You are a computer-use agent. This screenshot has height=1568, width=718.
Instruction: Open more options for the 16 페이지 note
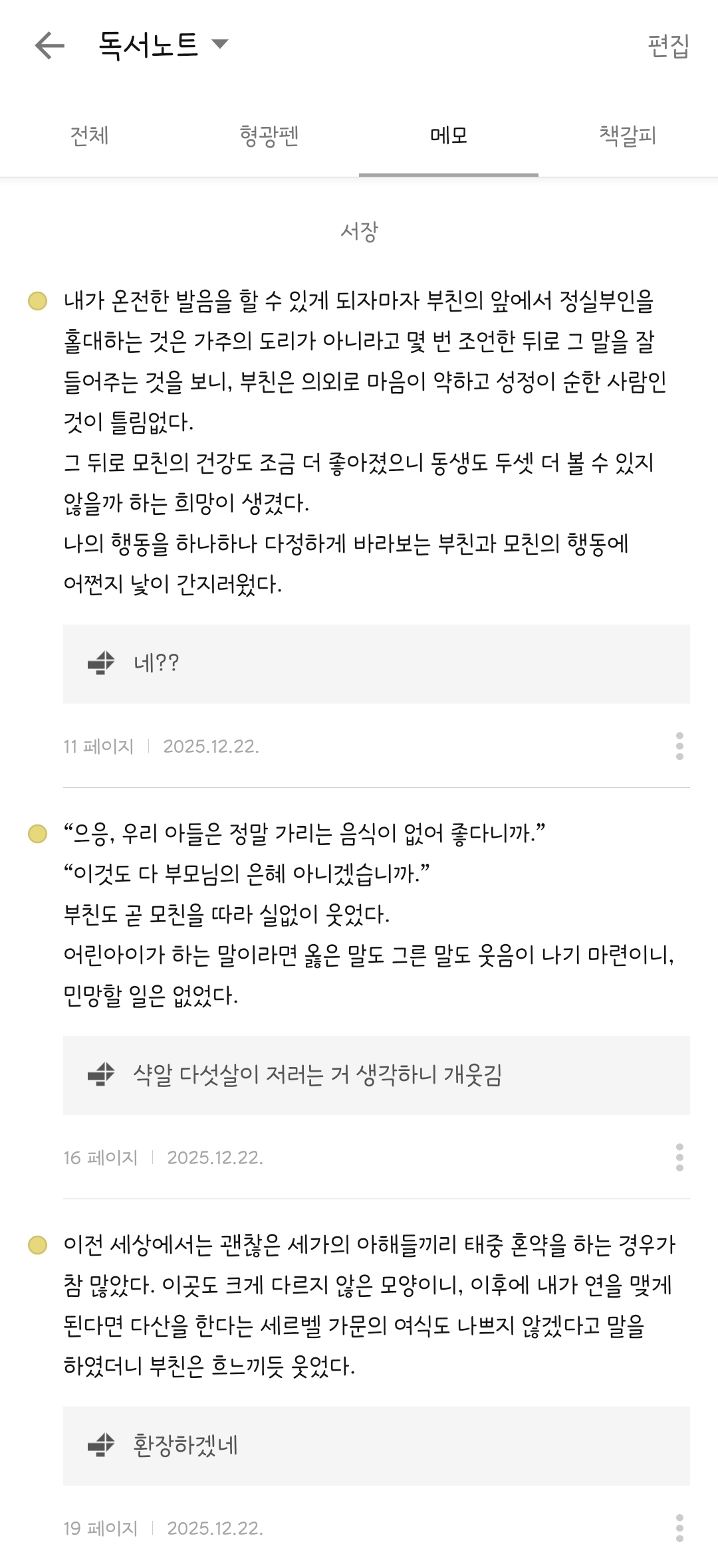(x=679, y=1157)
